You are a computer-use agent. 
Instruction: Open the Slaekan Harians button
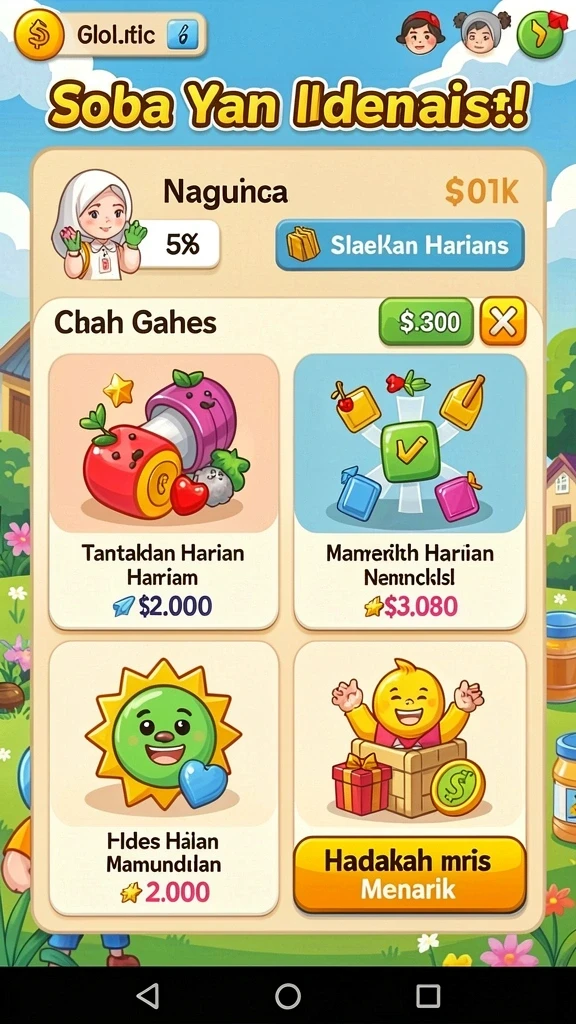click(400, 245)
